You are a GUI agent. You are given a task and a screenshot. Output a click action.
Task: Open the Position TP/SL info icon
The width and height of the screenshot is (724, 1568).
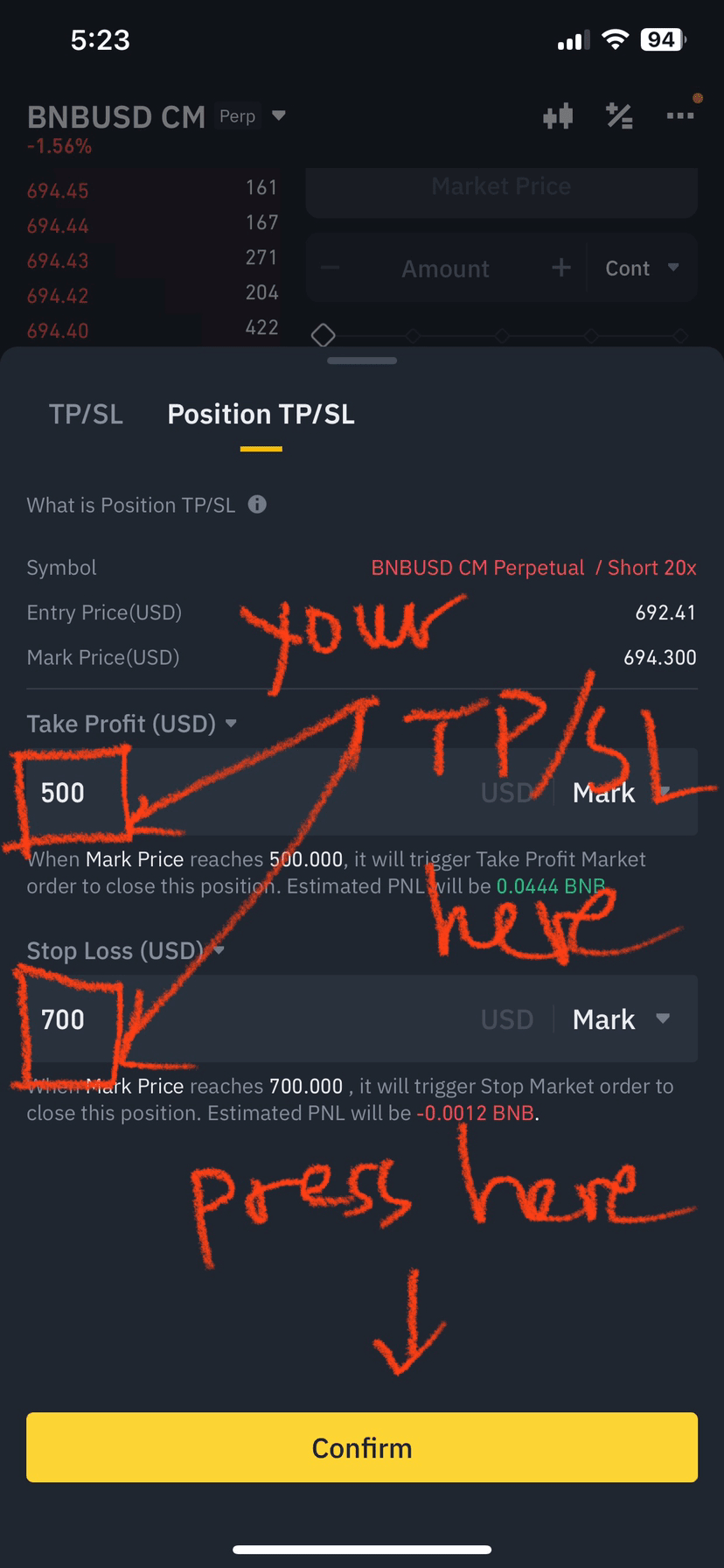(257, 505)
